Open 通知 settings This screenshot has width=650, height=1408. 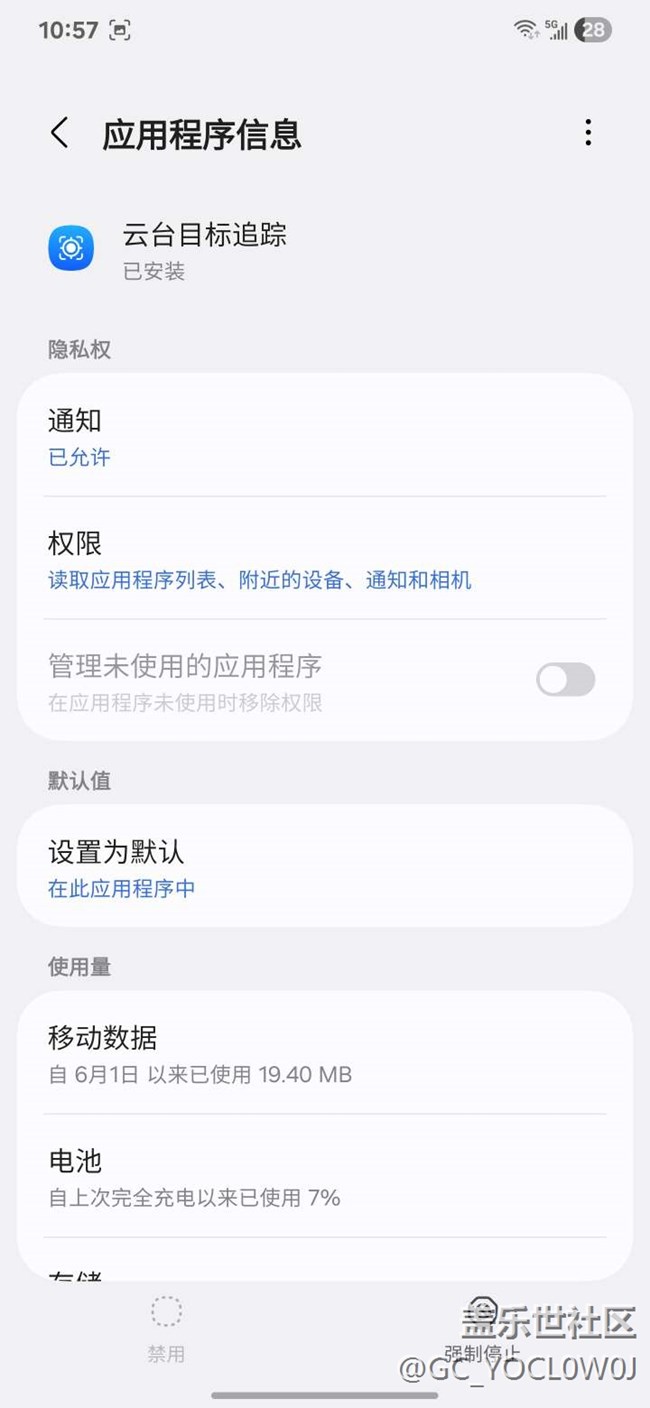click(x=324, y=438)
